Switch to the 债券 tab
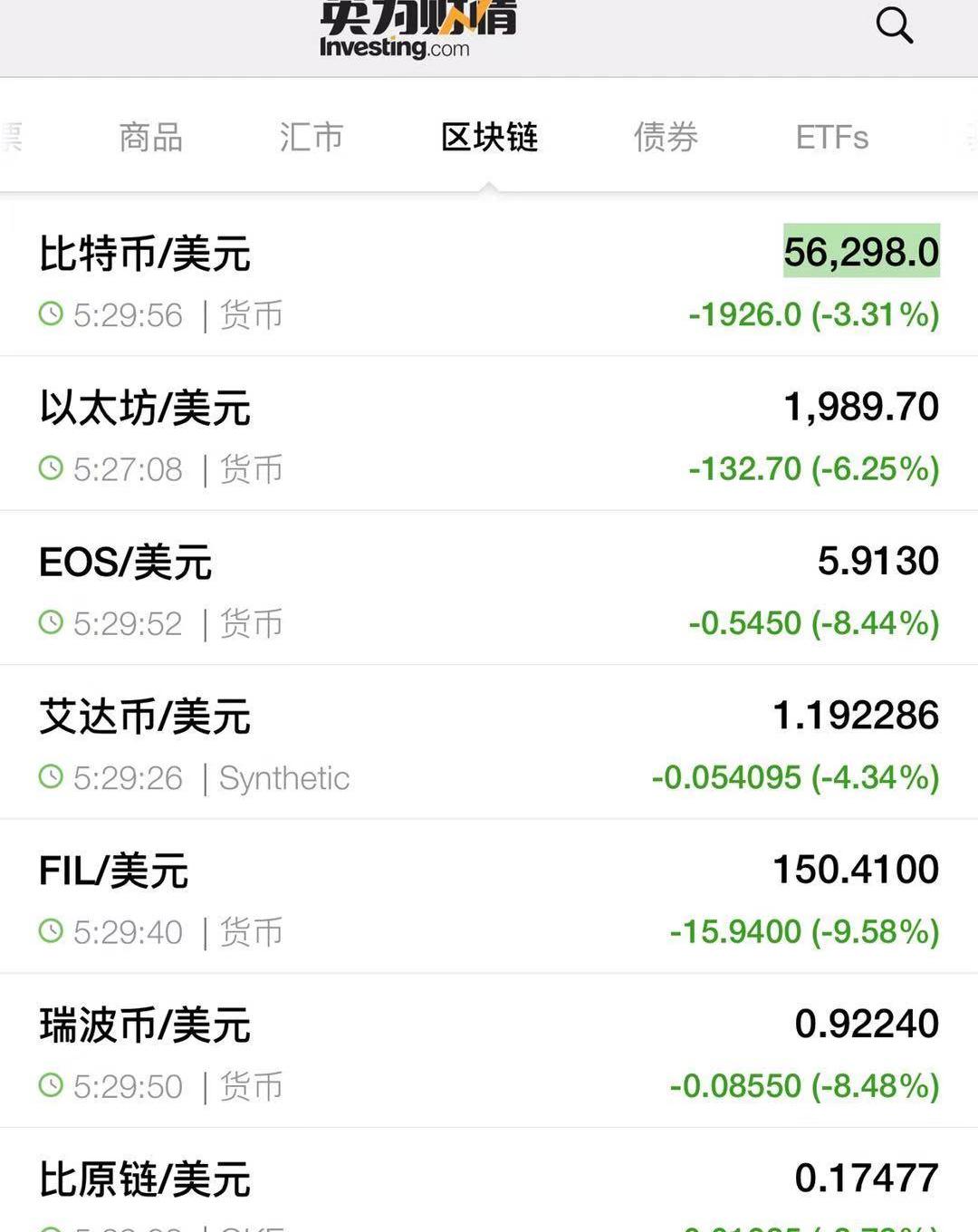The image size is (978, 1232). [x=666, y=138]
